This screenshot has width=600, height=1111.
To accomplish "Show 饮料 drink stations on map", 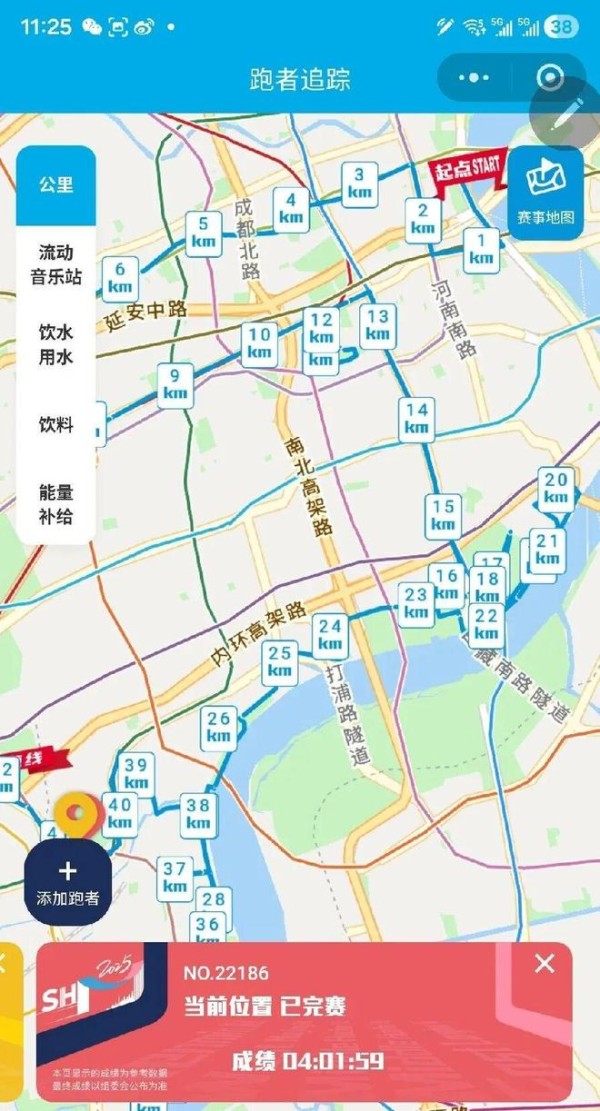I will coord(56,424).
